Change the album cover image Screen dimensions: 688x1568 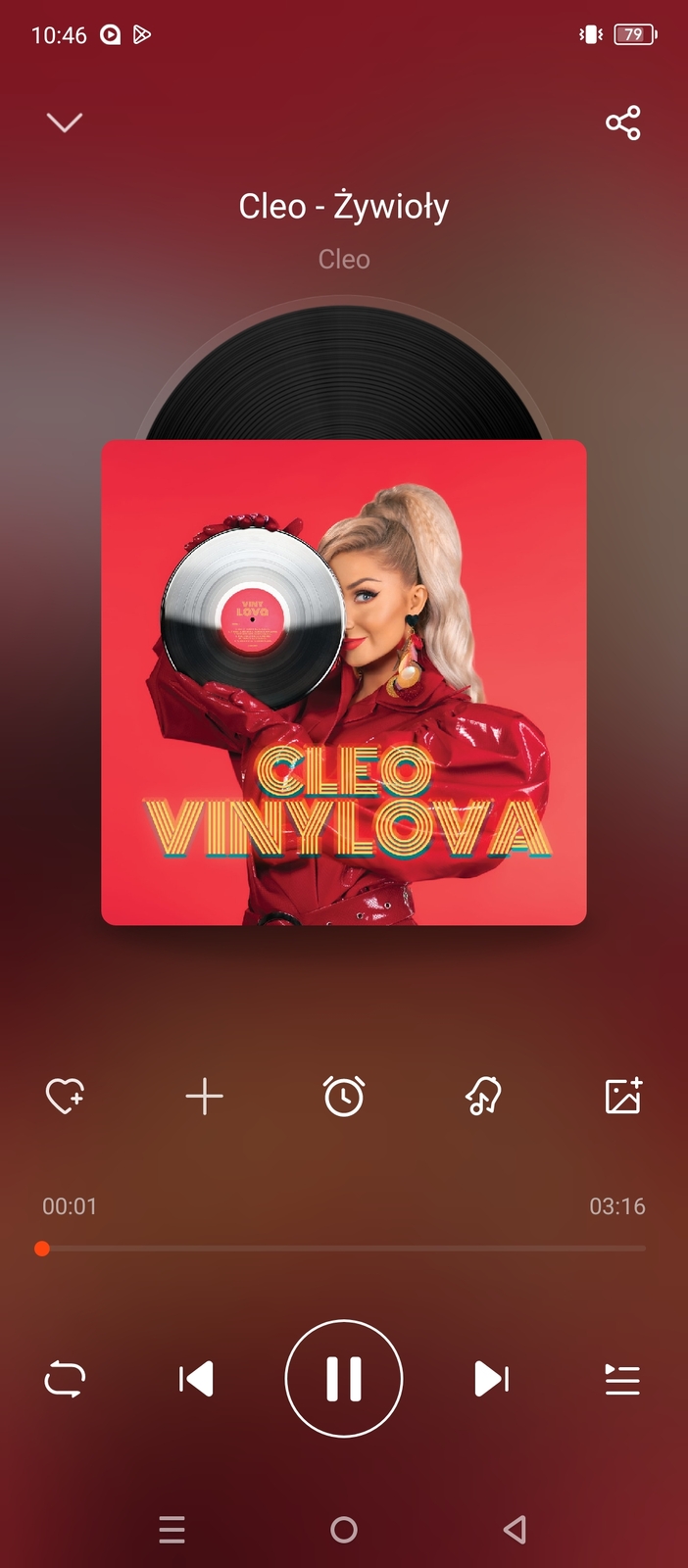623,1096
